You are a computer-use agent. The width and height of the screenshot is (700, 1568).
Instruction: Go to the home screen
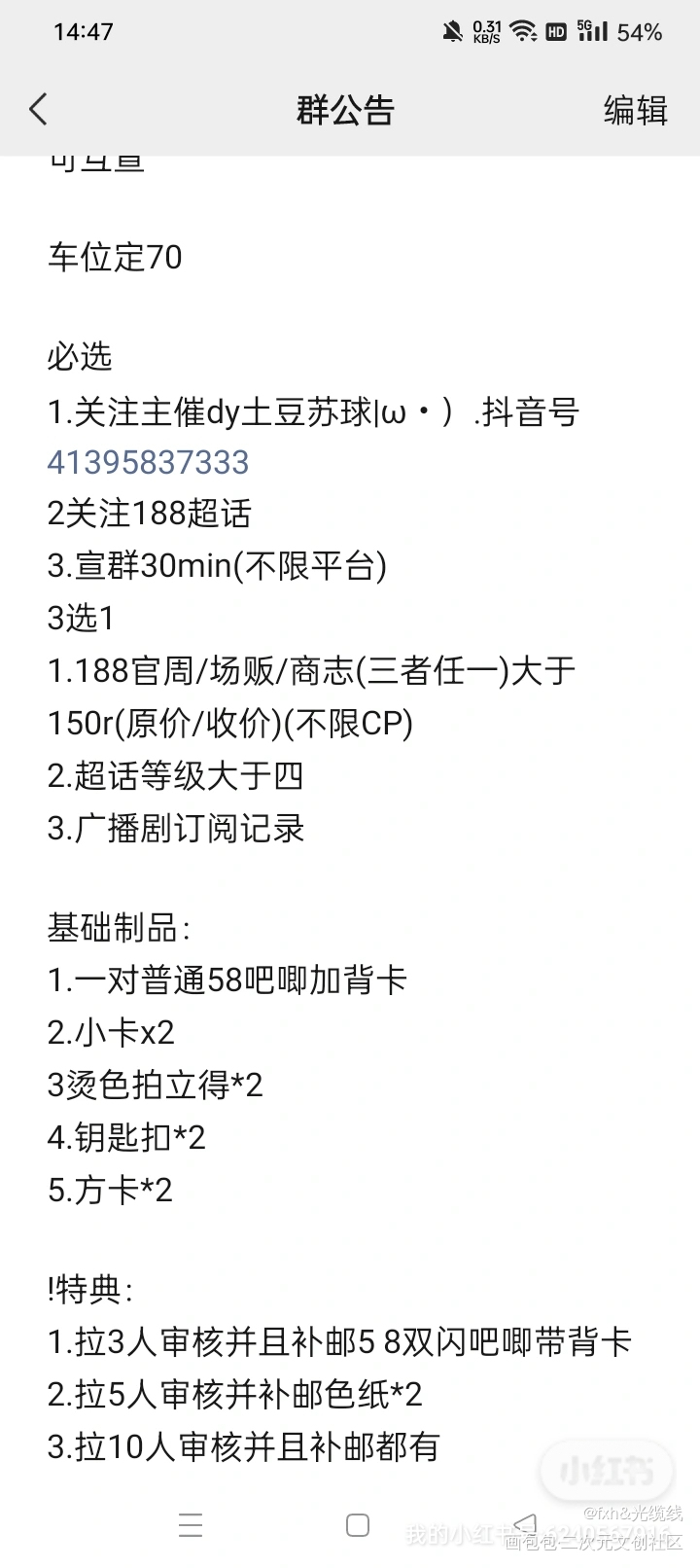click(358, 1525)
